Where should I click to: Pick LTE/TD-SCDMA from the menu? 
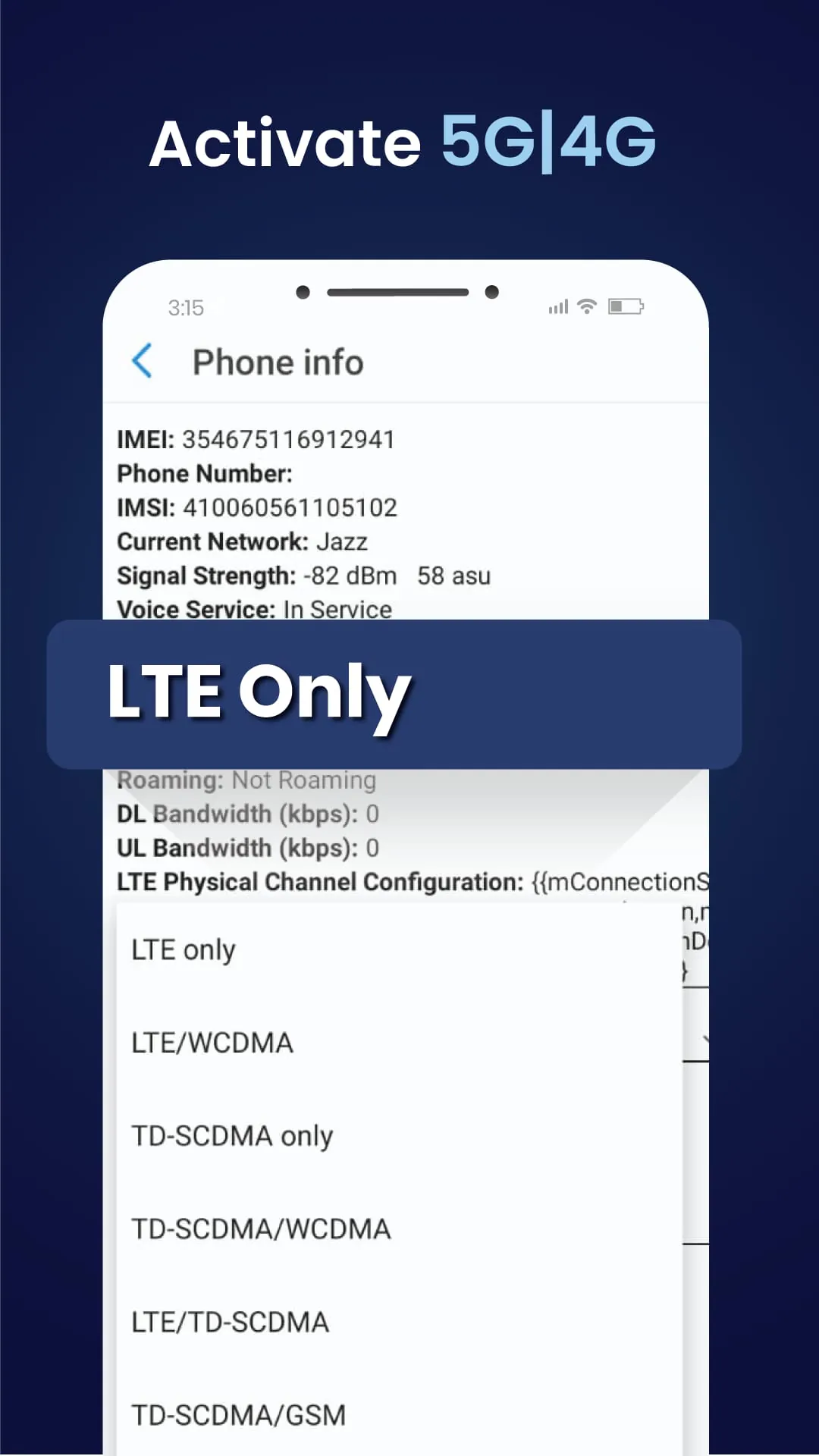[229, 1322]
